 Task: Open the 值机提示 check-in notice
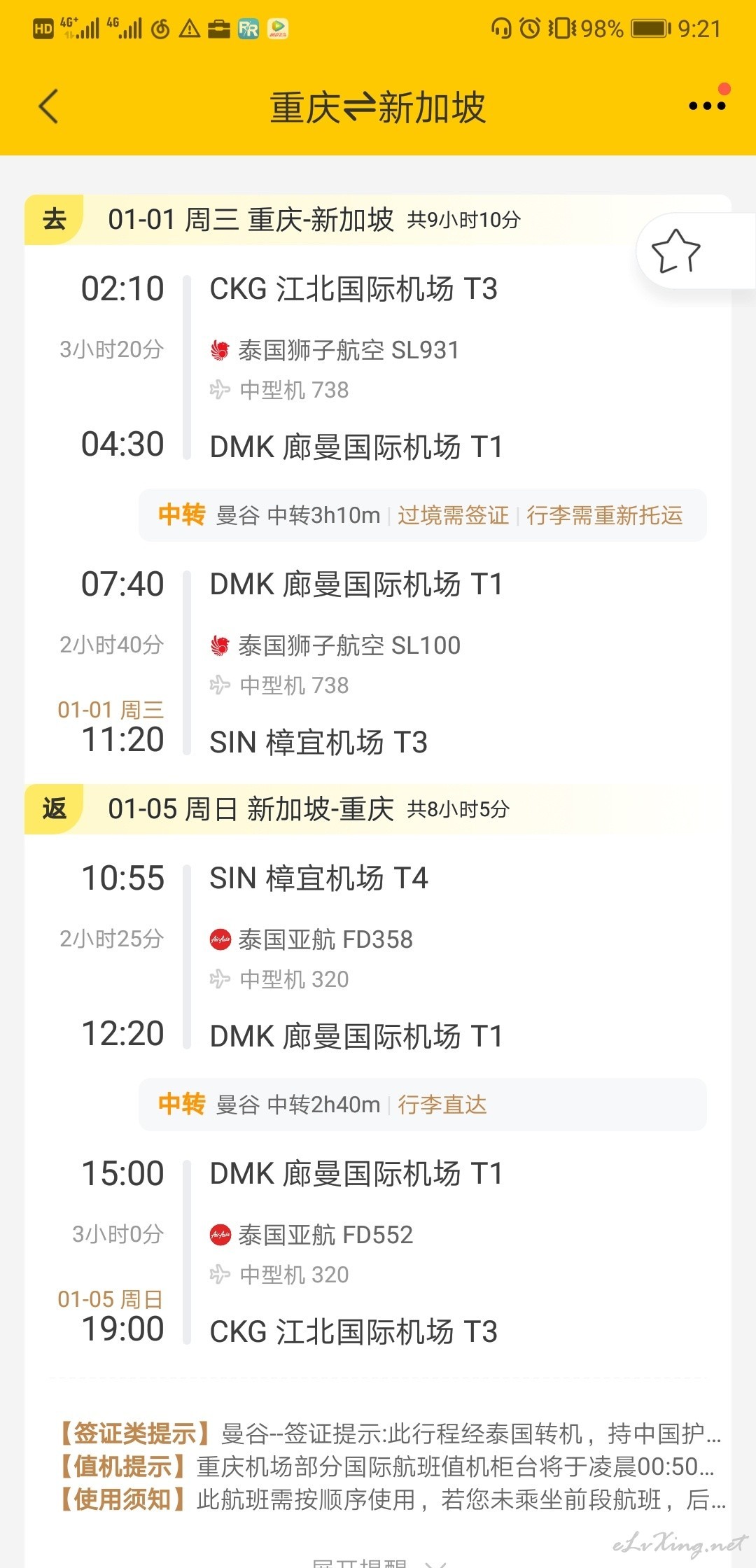pyautogui.click(x=386, y=1466)
